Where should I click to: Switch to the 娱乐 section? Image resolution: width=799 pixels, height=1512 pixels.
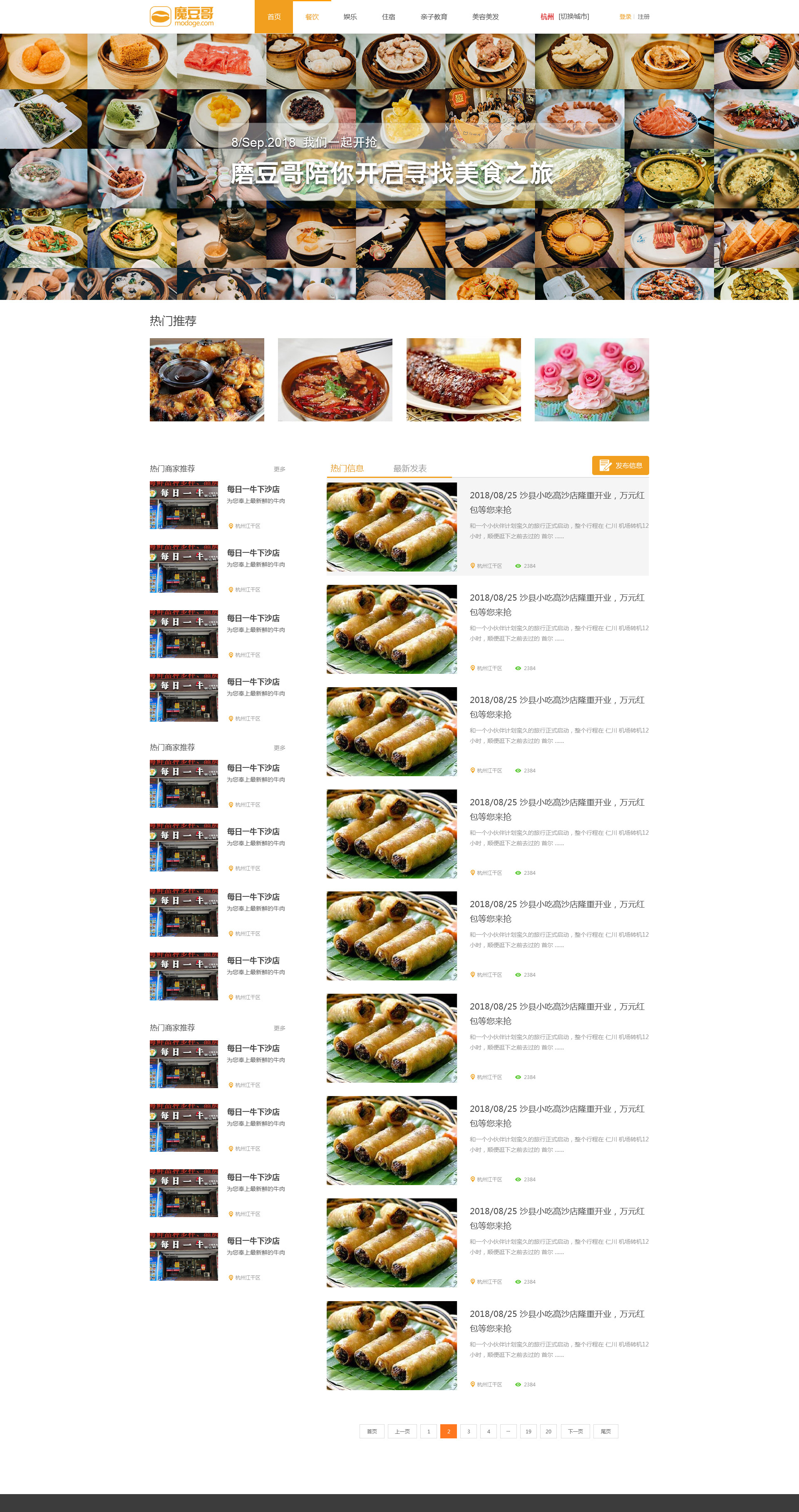coord(350,17)
